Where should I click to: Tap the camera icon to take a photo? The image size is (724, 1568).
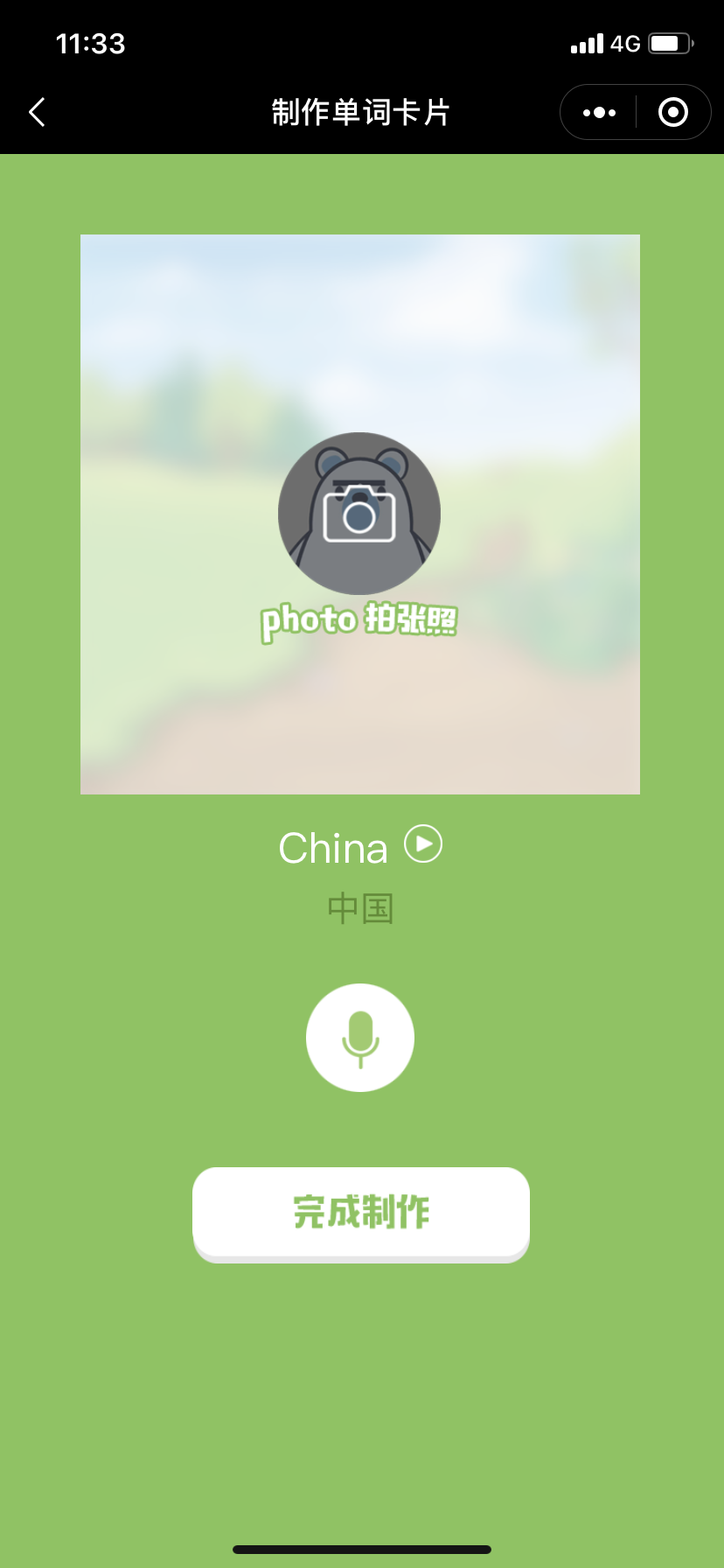359,514
